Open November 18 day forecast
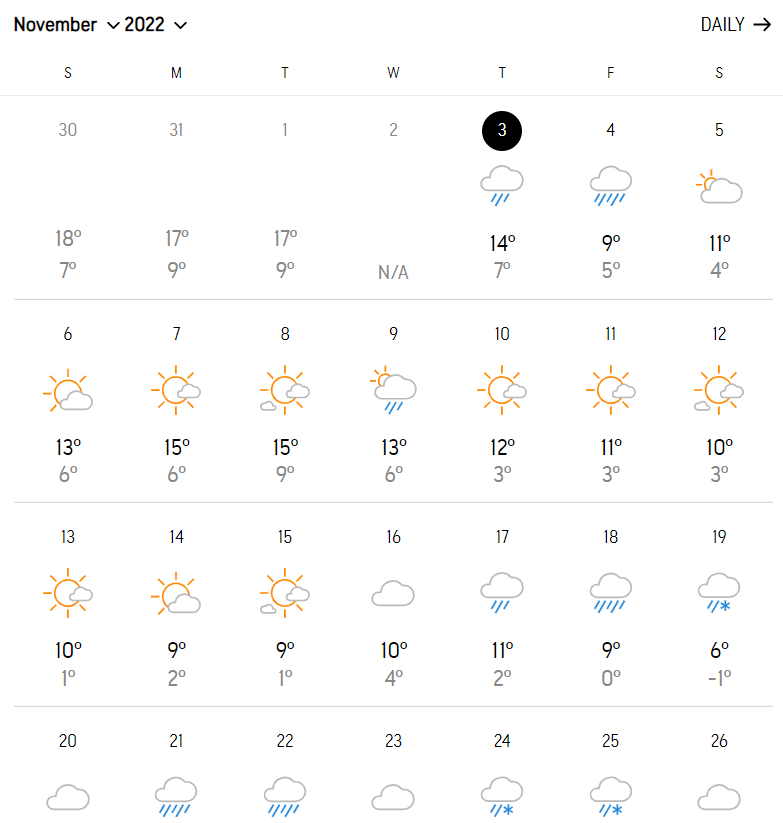783x823 pixels. click(x=610, y=604)
